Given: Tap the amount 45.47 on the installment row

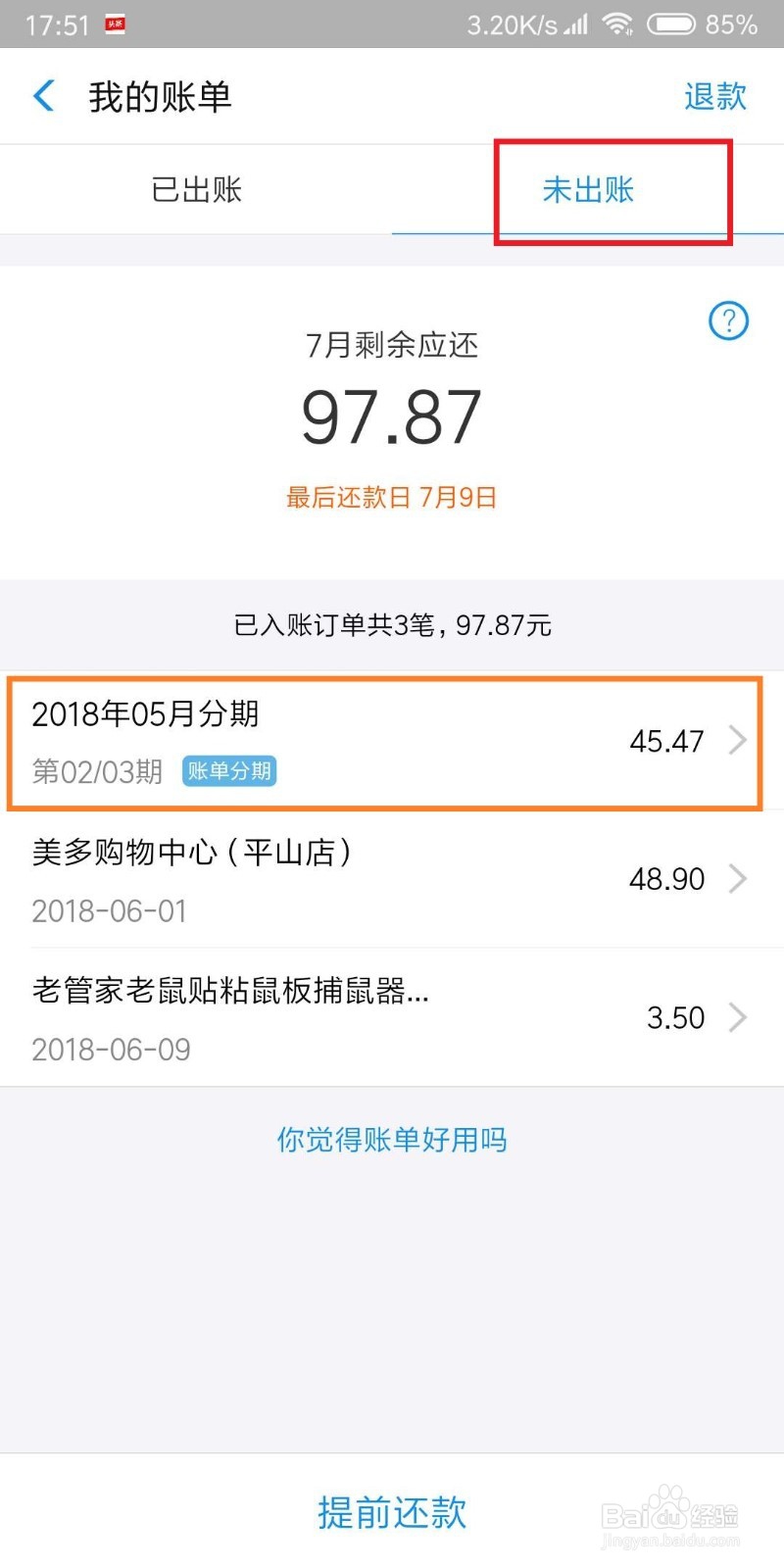Looking at the screenshot, I should [x=667, y=742].
